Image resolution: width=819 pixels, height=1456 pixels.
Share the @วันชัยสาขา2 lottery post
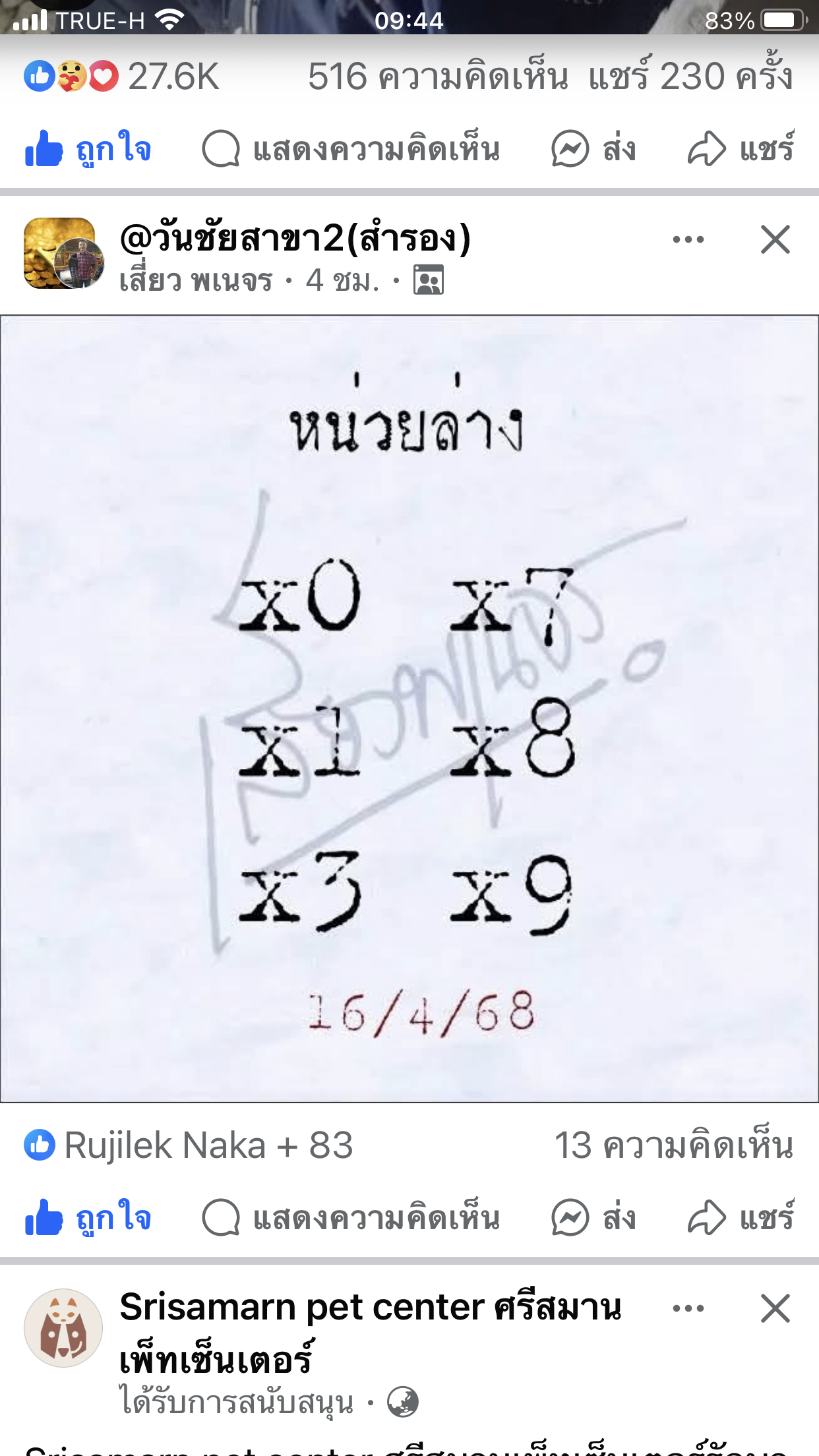[741, 1217]
